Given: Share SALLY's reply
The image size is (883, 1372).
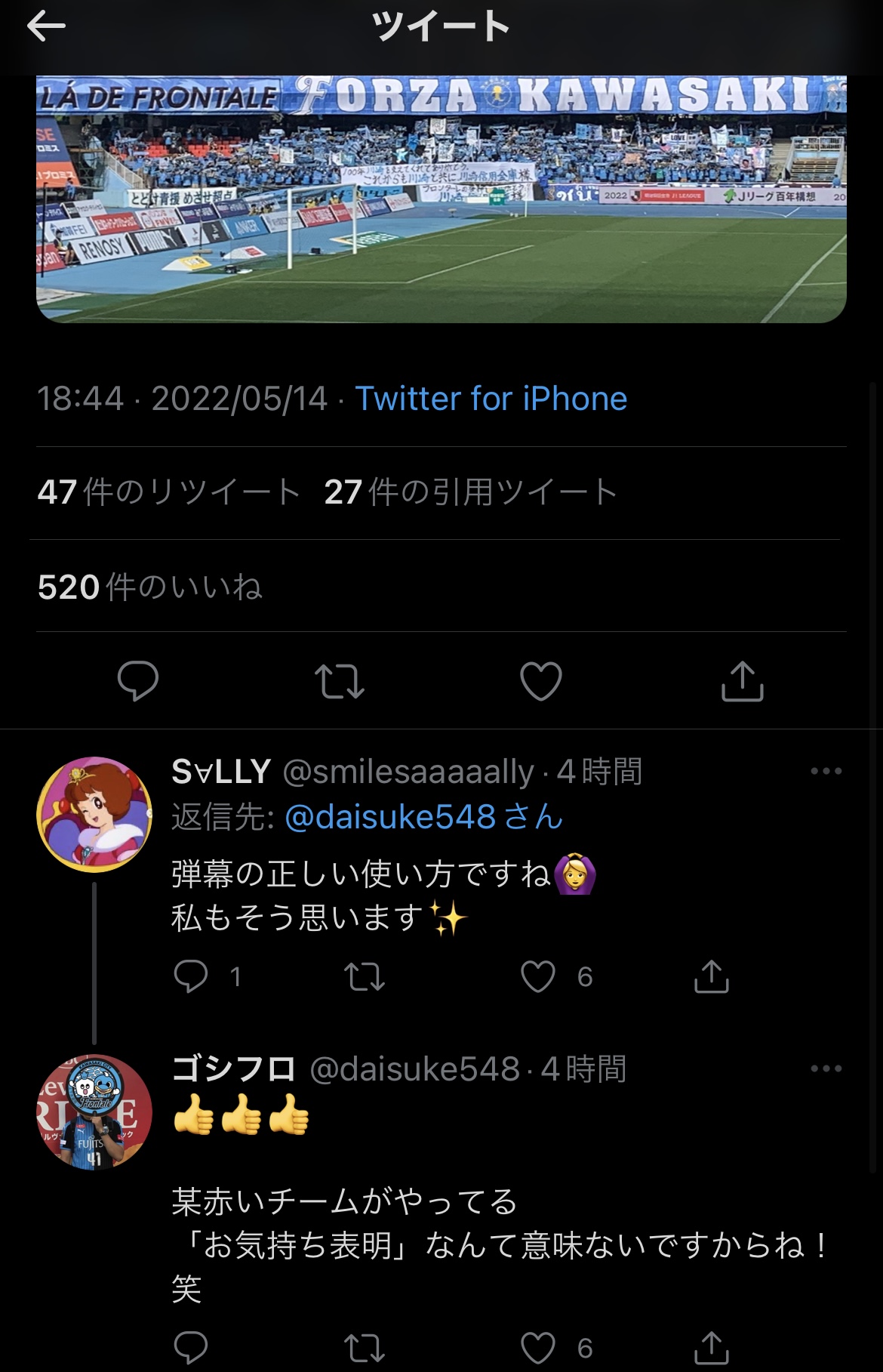Looking at the screenshot, I should [711, 976].
